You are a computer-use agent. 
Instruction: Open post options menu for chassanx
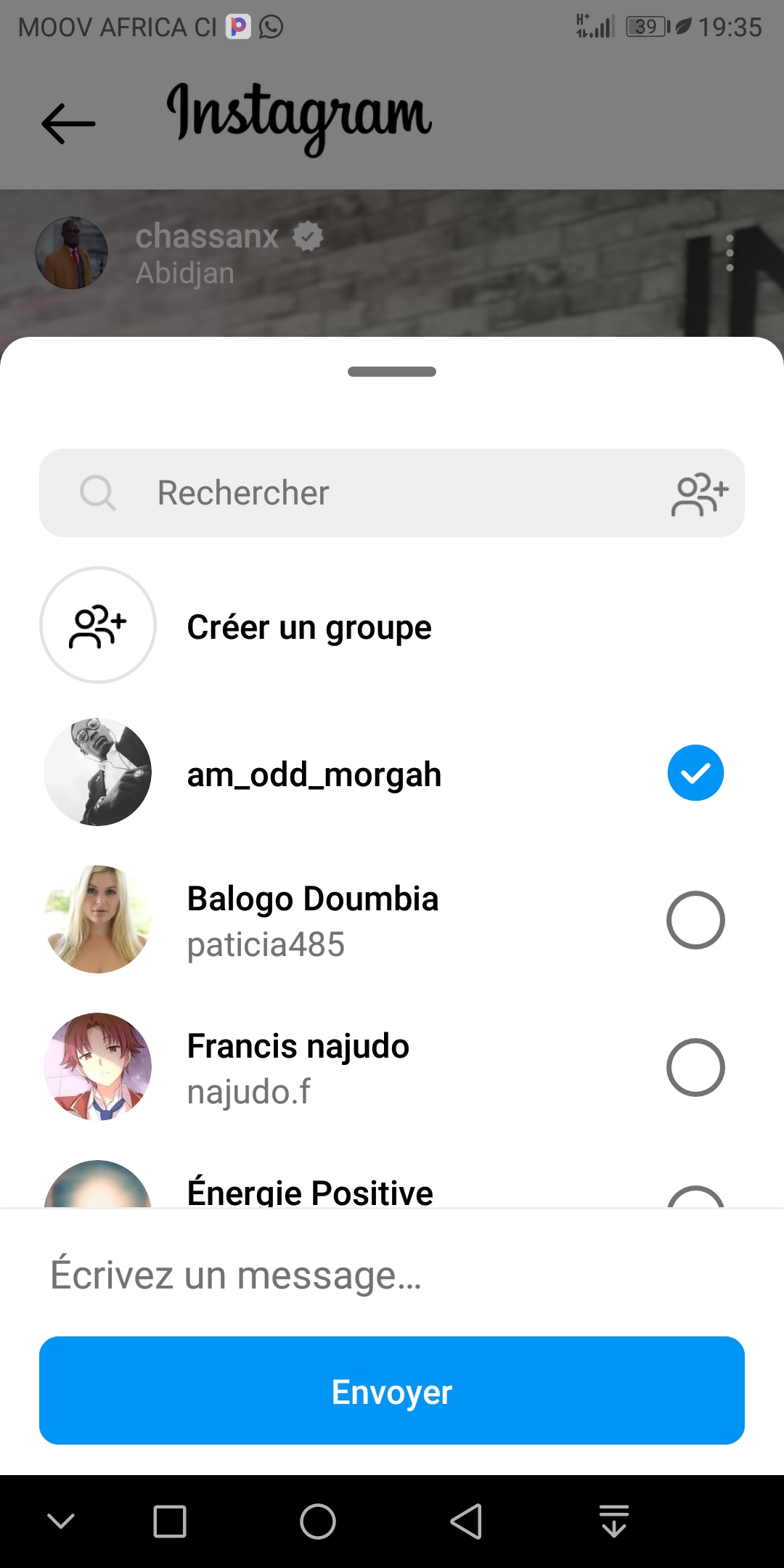[730, 253]
